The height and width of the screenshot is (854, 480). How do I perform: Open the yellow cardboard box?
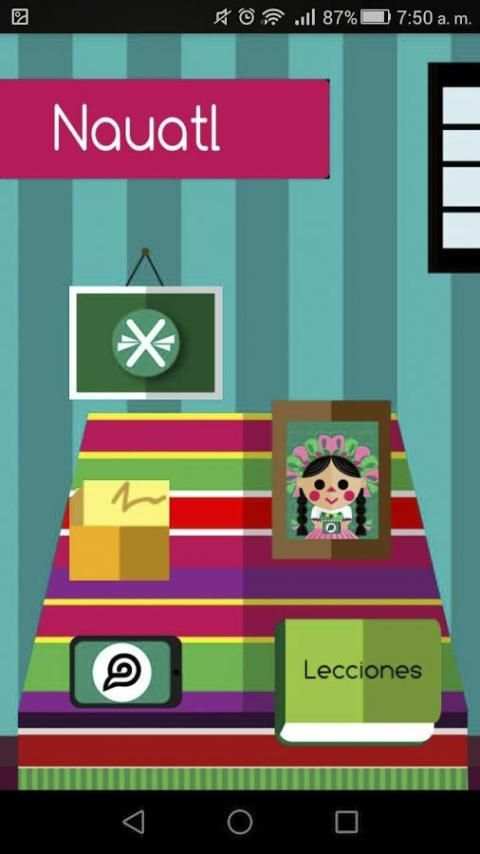tap(119, 530)
